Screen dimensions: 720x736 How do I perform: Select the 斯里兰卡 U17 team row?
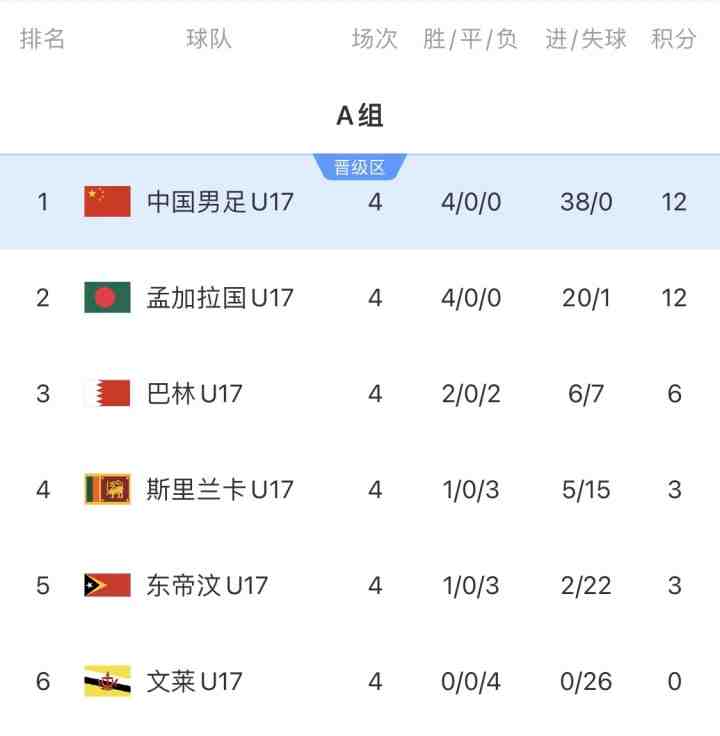click(x=220, y=490)
